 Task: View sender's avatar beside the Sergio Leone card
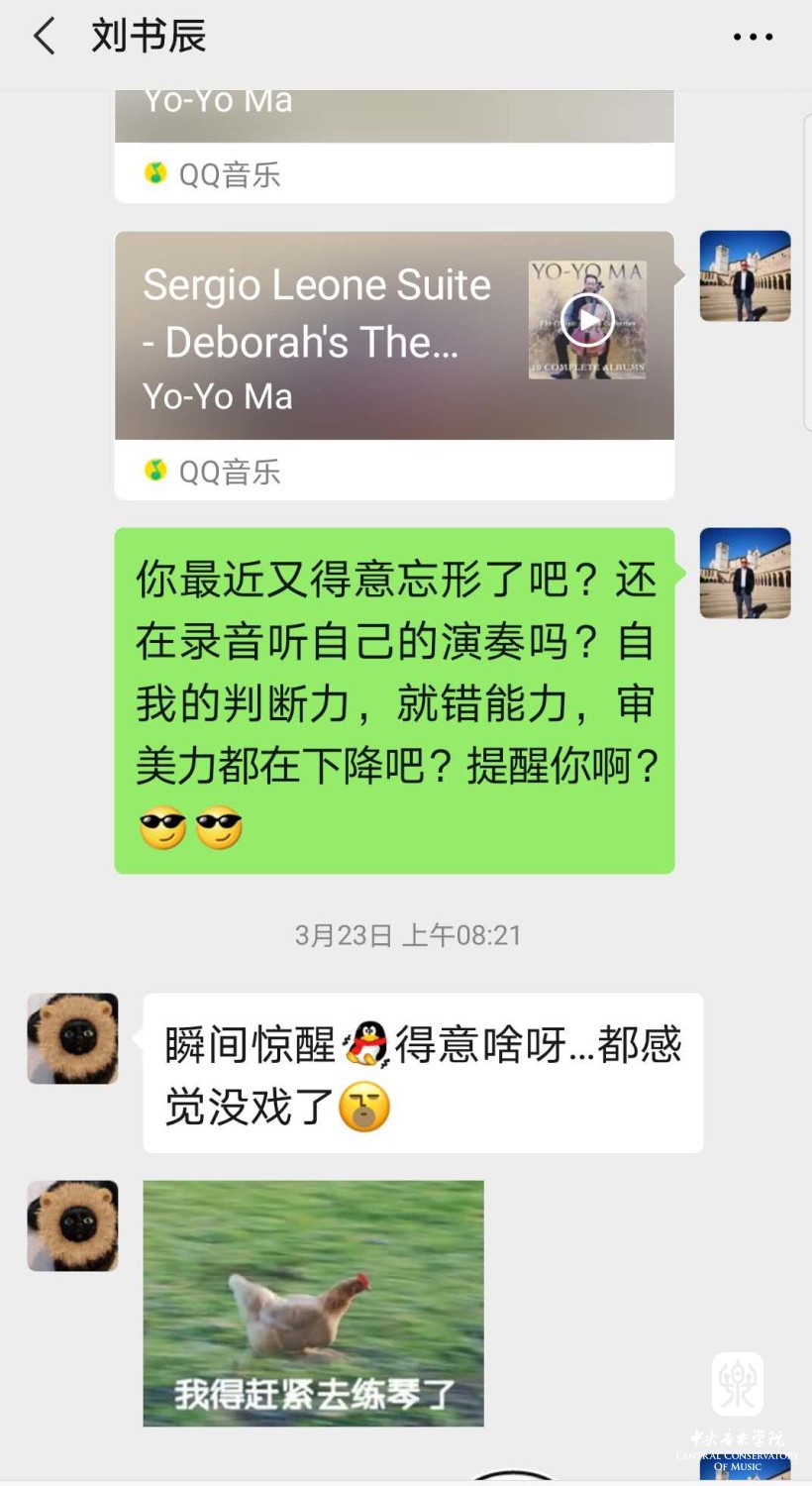745,276
